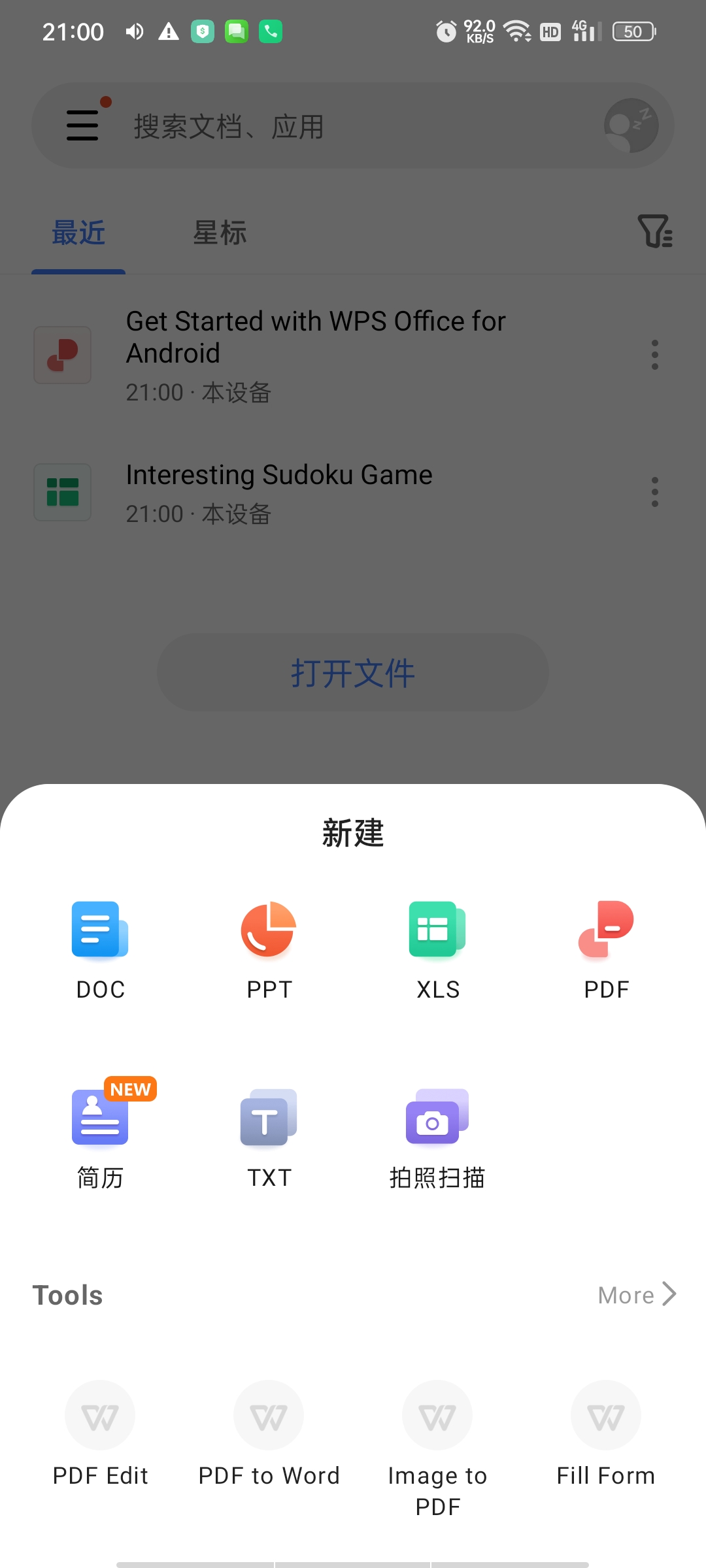Create a new DOC document
706x1568 pixels.
pyautogui.click(x=100, y=951)
